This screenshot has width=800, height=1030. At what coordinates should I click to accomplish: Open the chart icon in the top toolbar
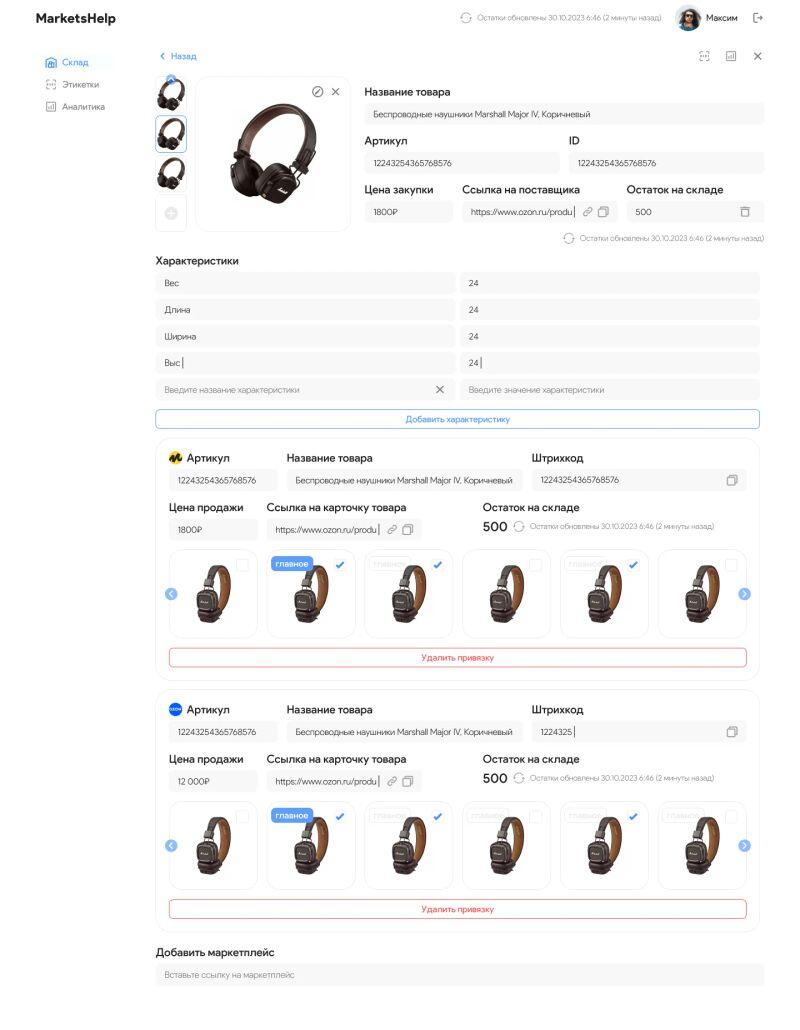731,56
